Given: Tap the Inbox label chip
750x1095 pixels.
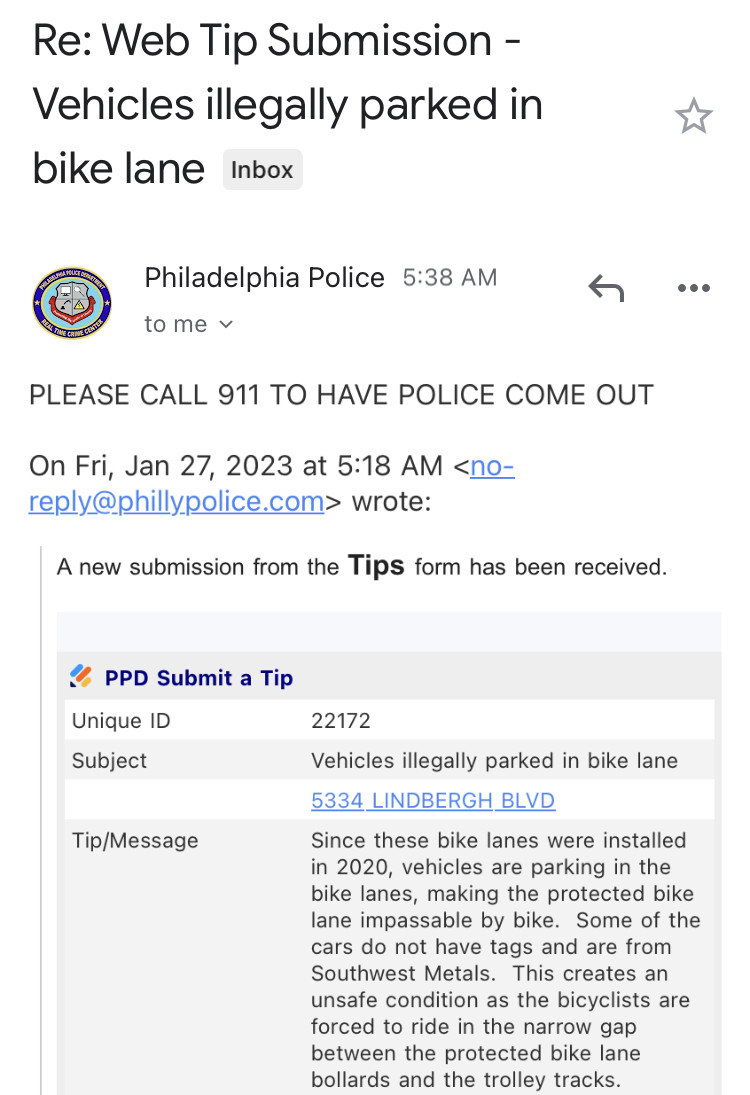Looking at the screenshot, I should click(262, 170).
